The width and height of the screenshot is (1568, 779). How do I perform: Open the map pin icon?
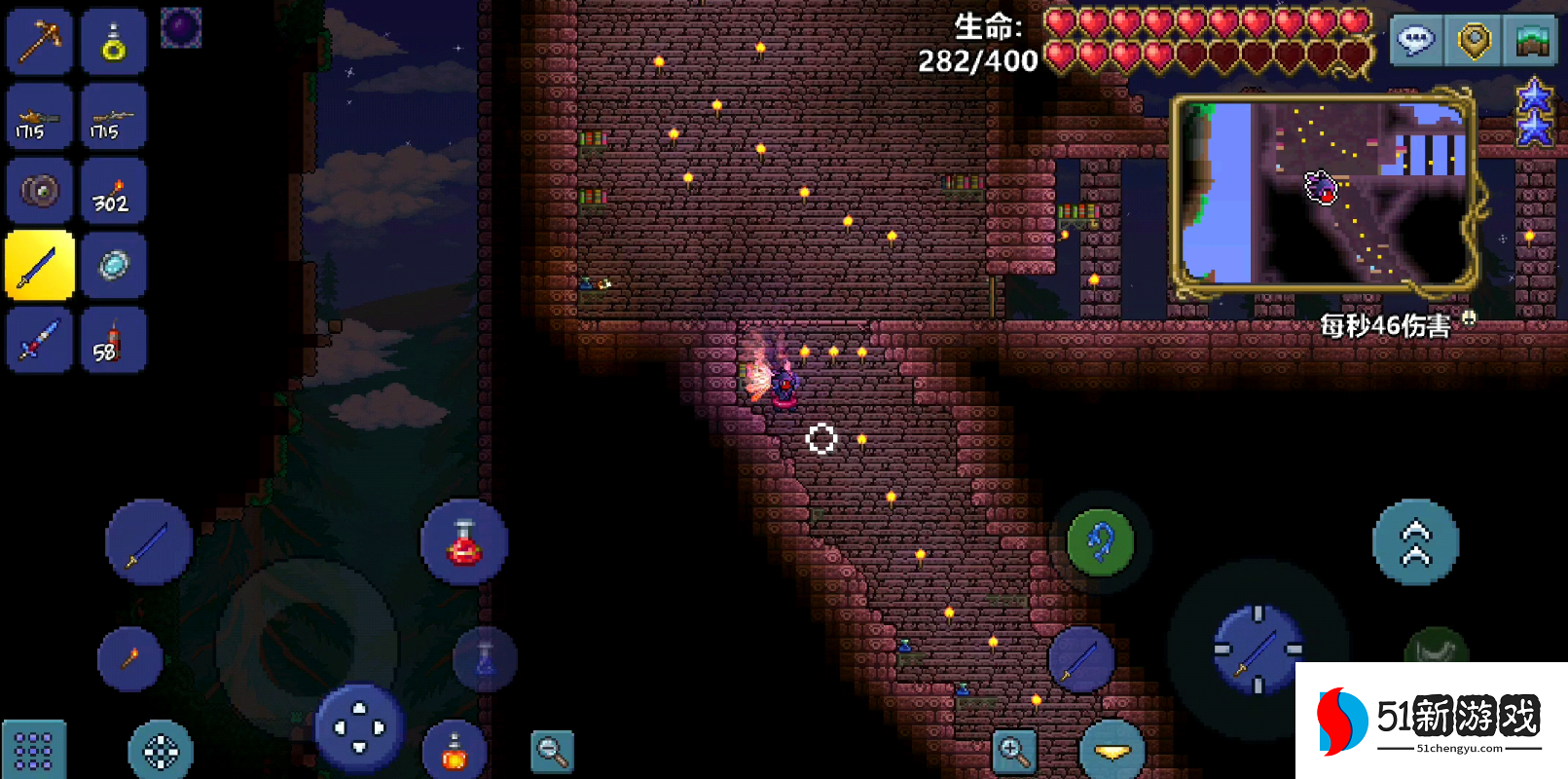pyautogui.click(x=1475, y=40)
